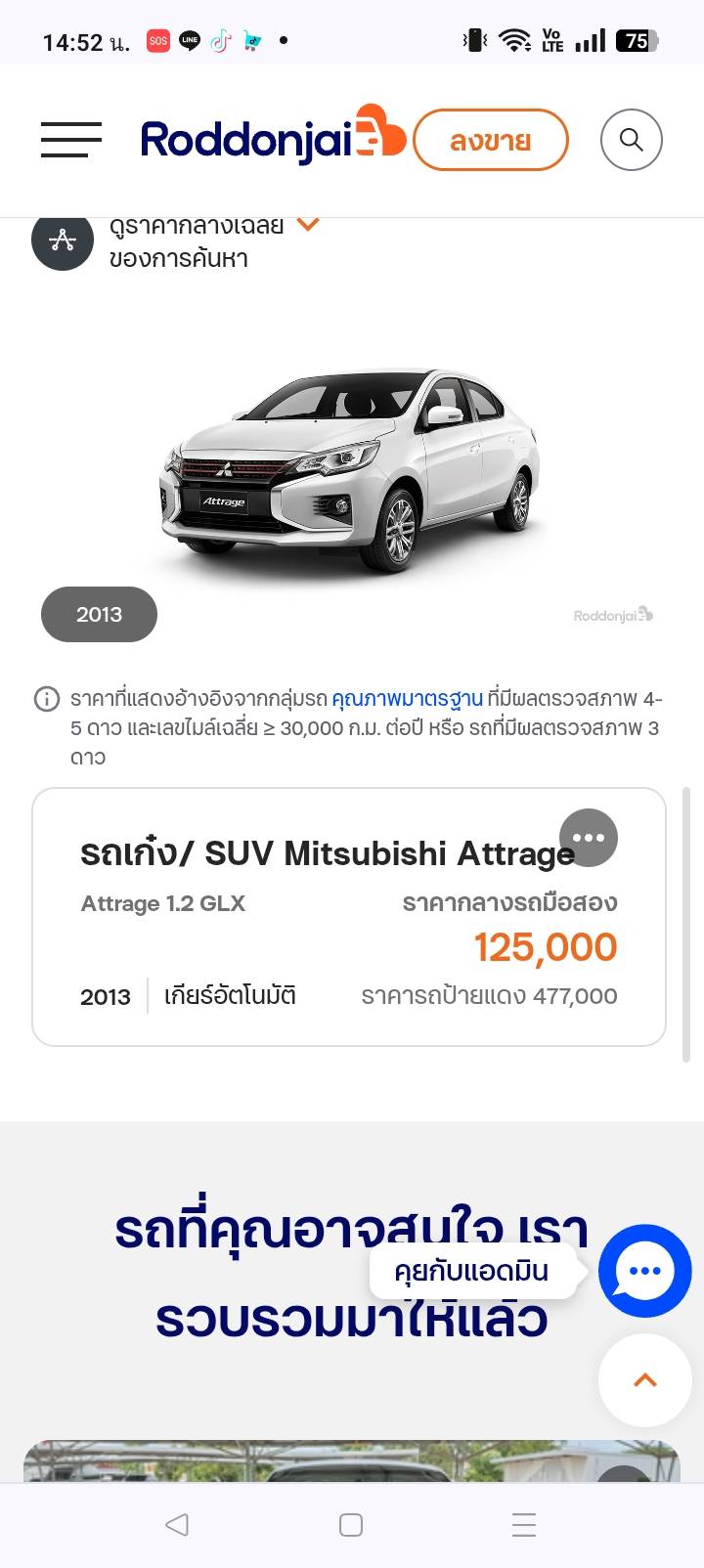Tap the scroll-to-top arrow button
Screen dimensions: 704x1568
644,1380
